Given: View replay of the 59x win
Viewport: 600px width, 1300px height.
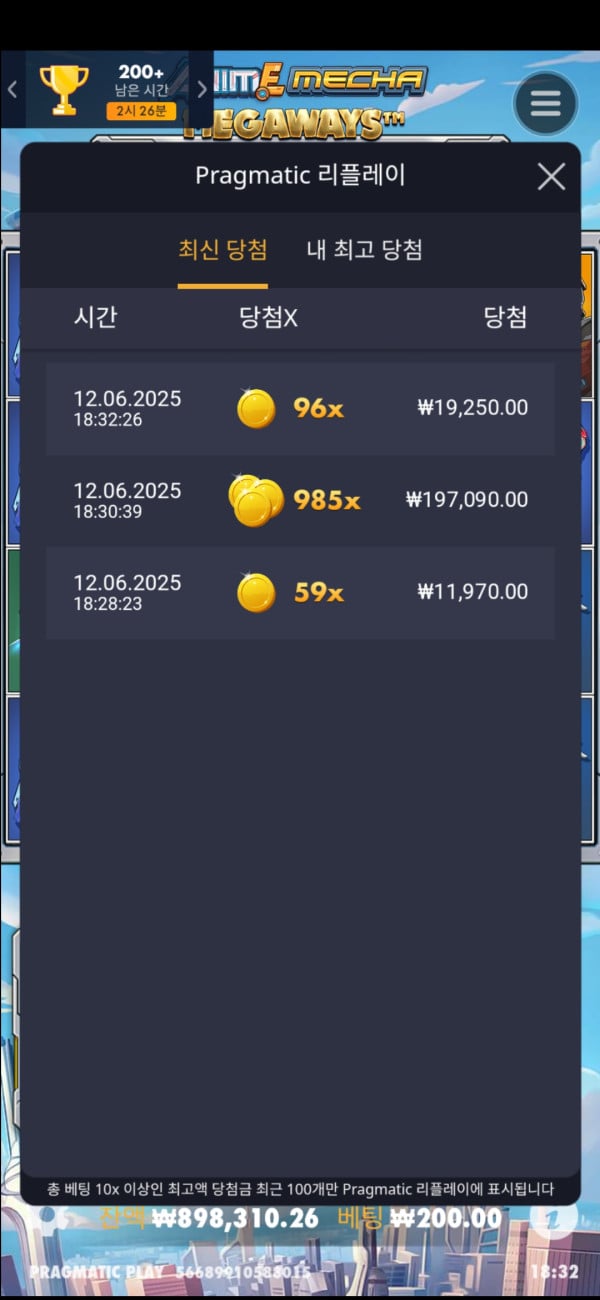Looking at the screenshot, I should tap(300, 592).
